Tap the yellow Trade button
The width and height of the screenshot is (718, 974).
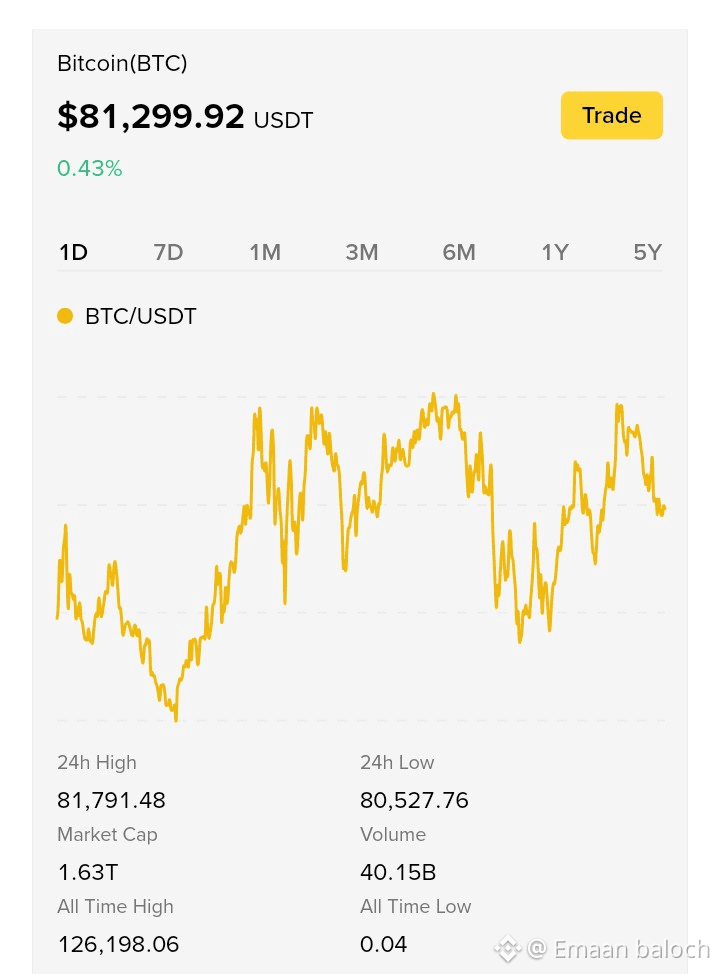tap(611, 116)
